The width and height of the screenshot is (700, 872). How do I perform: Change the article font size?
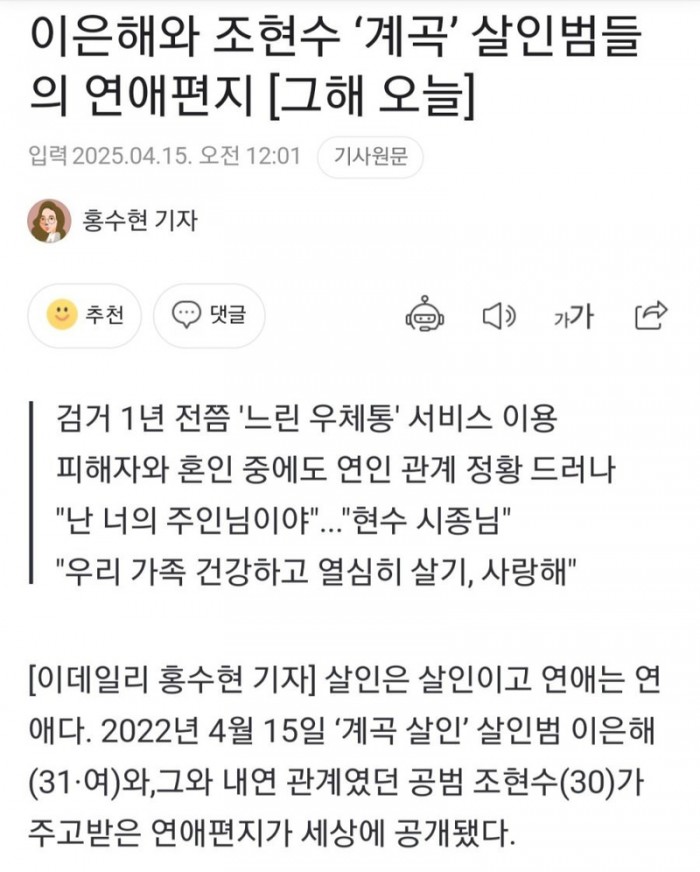click(x=573, y=317)
